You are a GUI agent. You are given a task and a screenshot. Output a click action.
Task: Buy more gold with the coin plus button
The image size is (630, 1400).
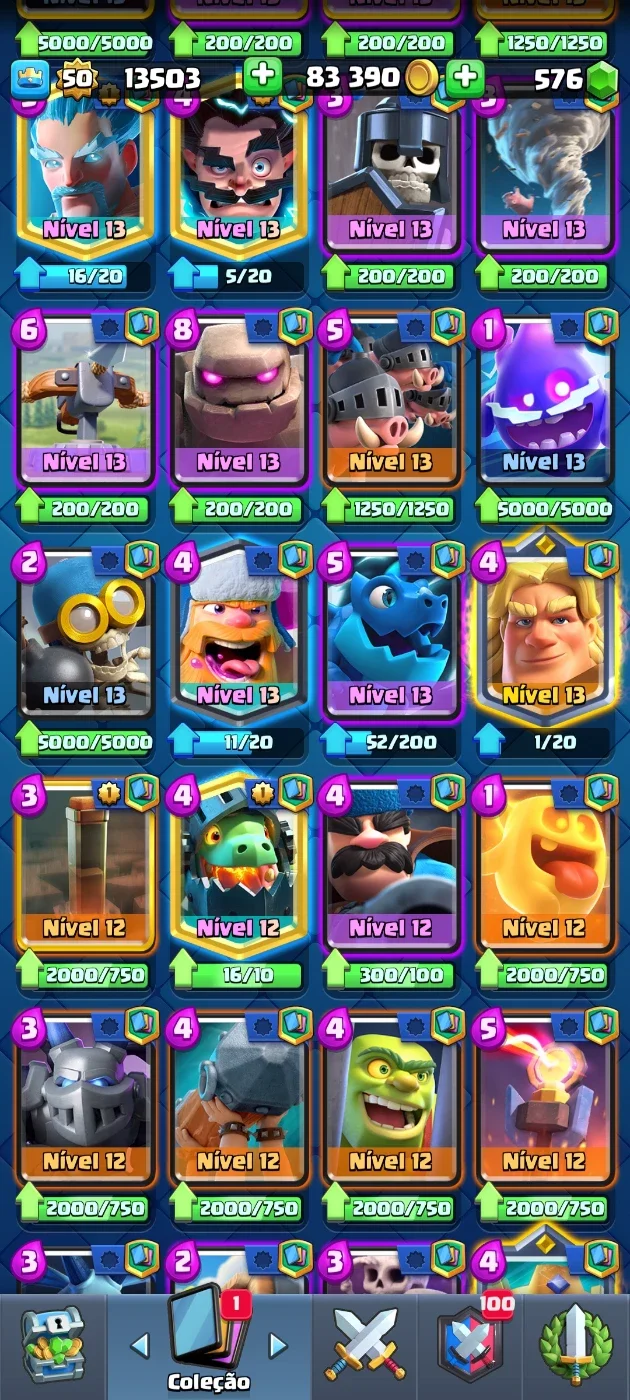(x=464, y=77)
